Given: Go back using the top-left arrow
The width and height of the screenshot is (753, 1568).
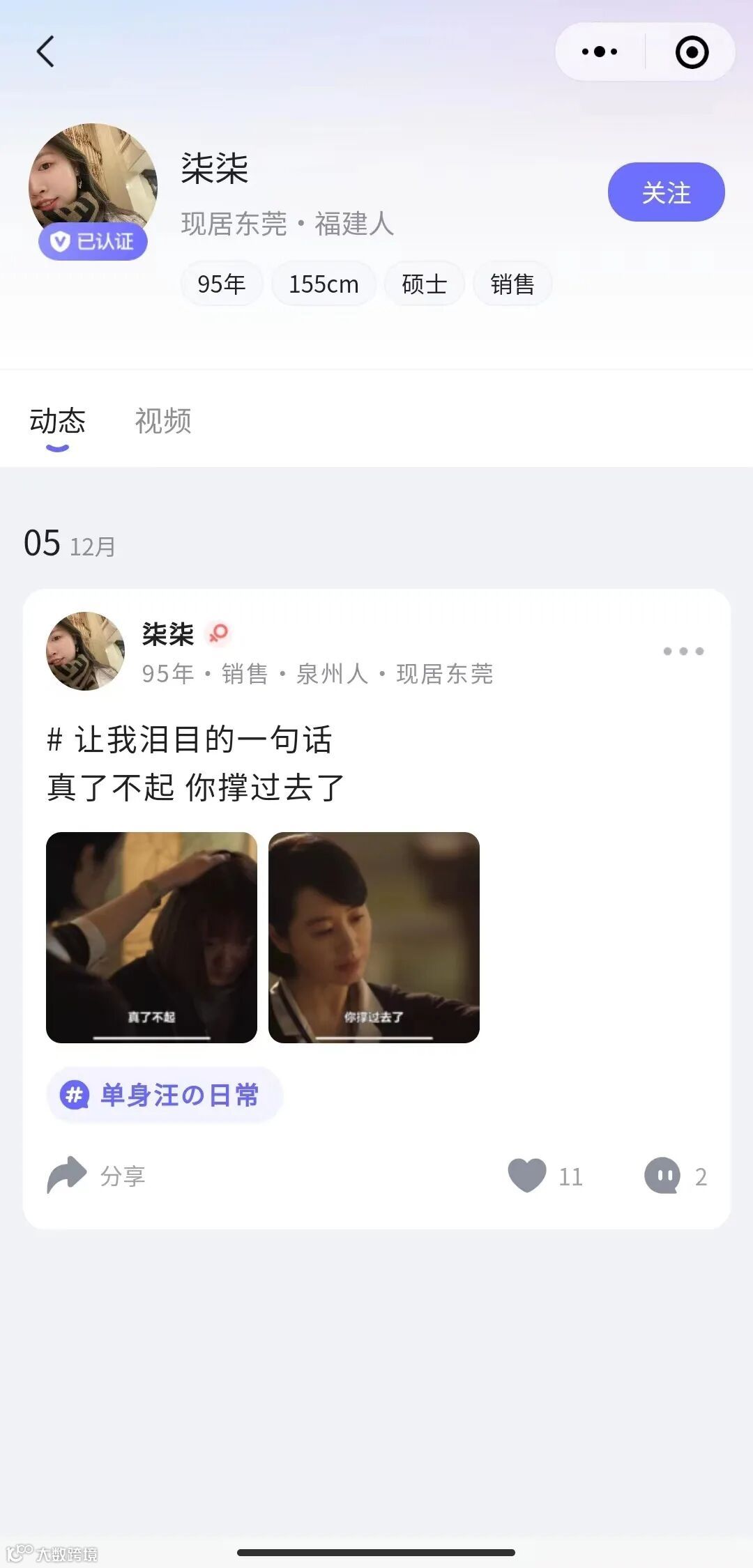Looking at the screenshot, I should 45,52.
